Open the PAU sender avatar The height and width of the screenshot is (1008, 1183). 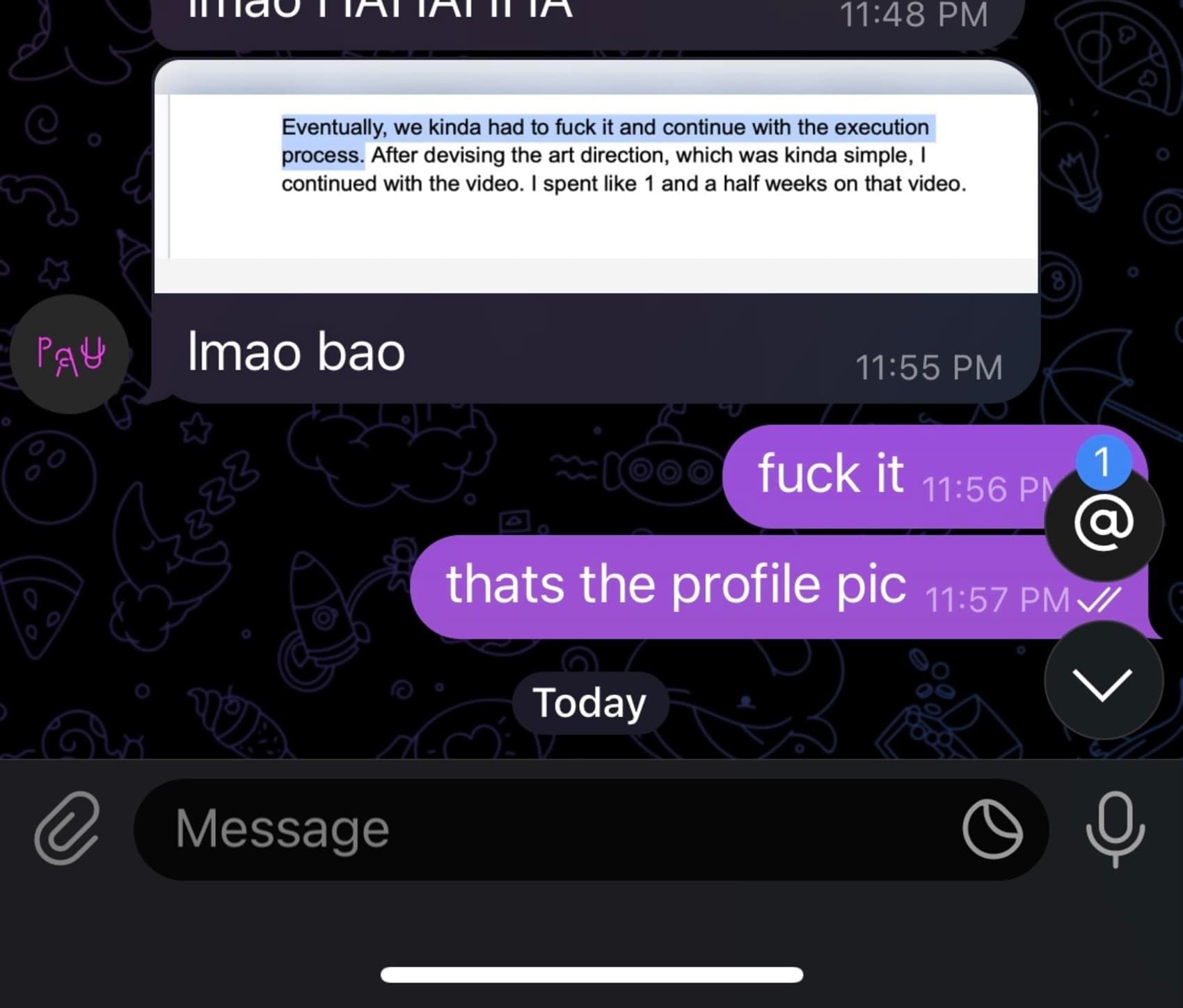coord(70,353)
